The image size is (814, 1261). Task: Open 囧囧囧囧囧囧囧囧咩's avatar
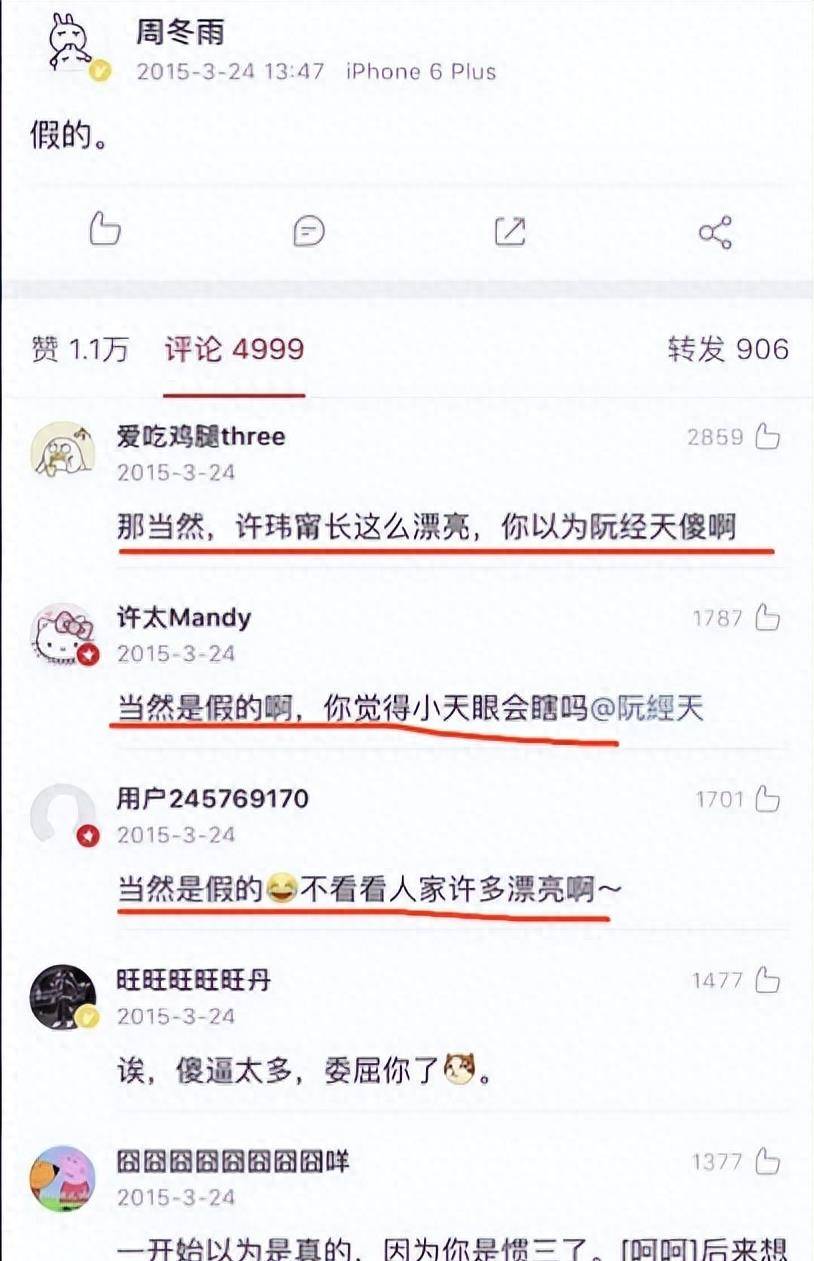pyautogui.click(x=63, y=1177)
